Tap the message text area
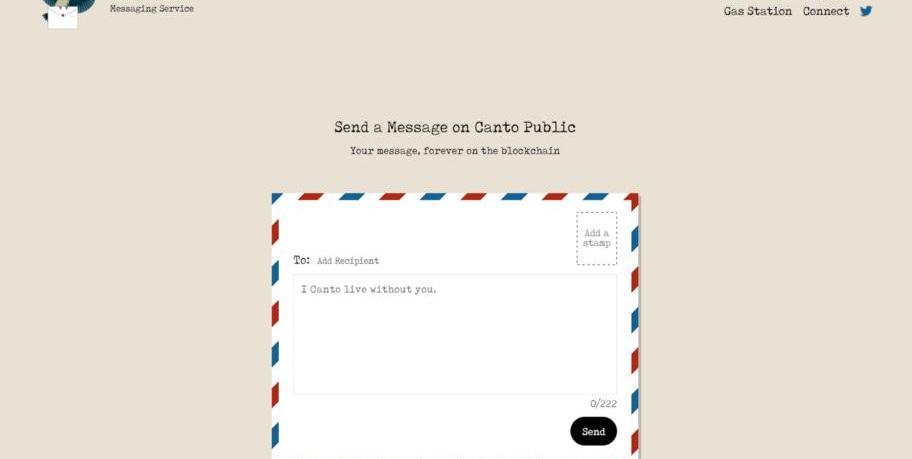Screen dimensions: 912x459 (x=454, y=334)
